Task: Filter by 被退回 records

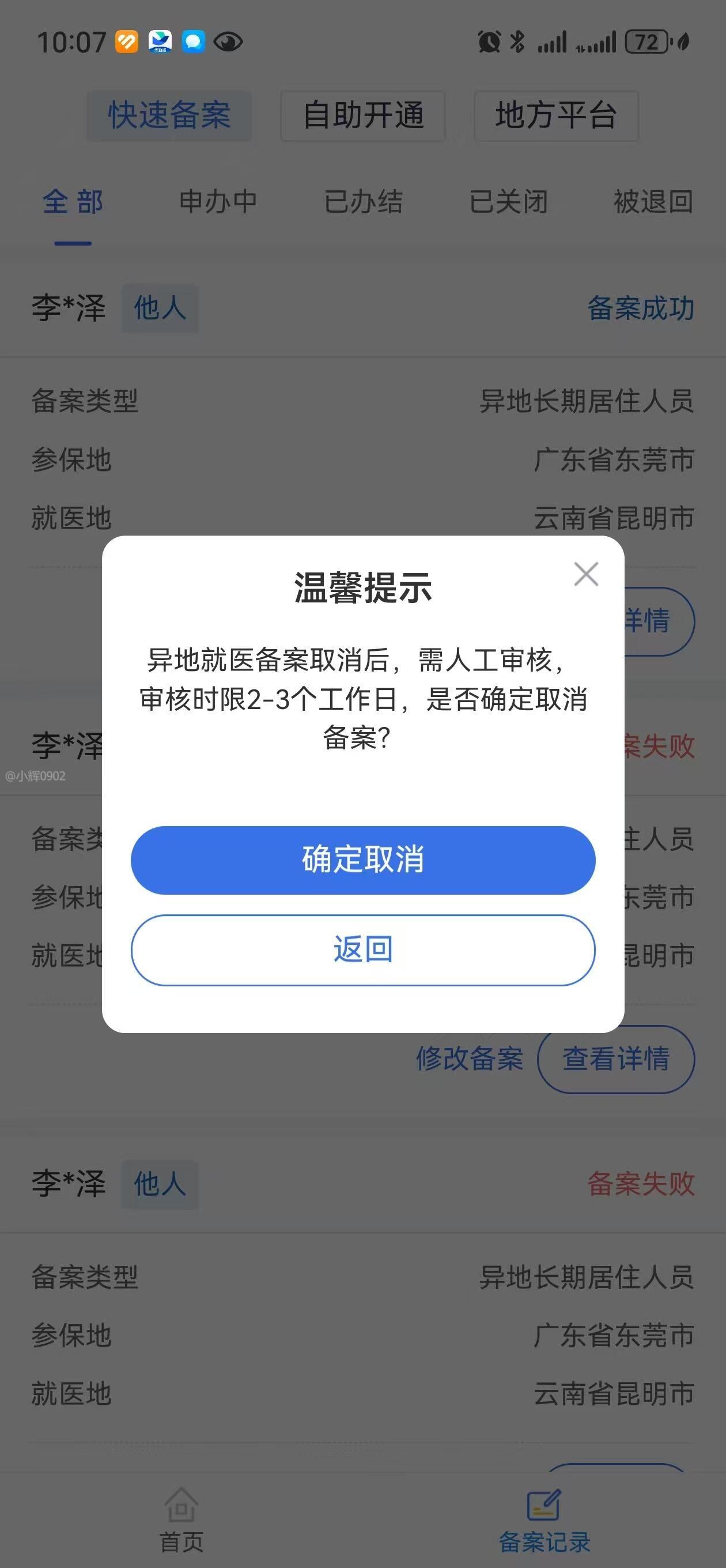Action: coord(653,202)
